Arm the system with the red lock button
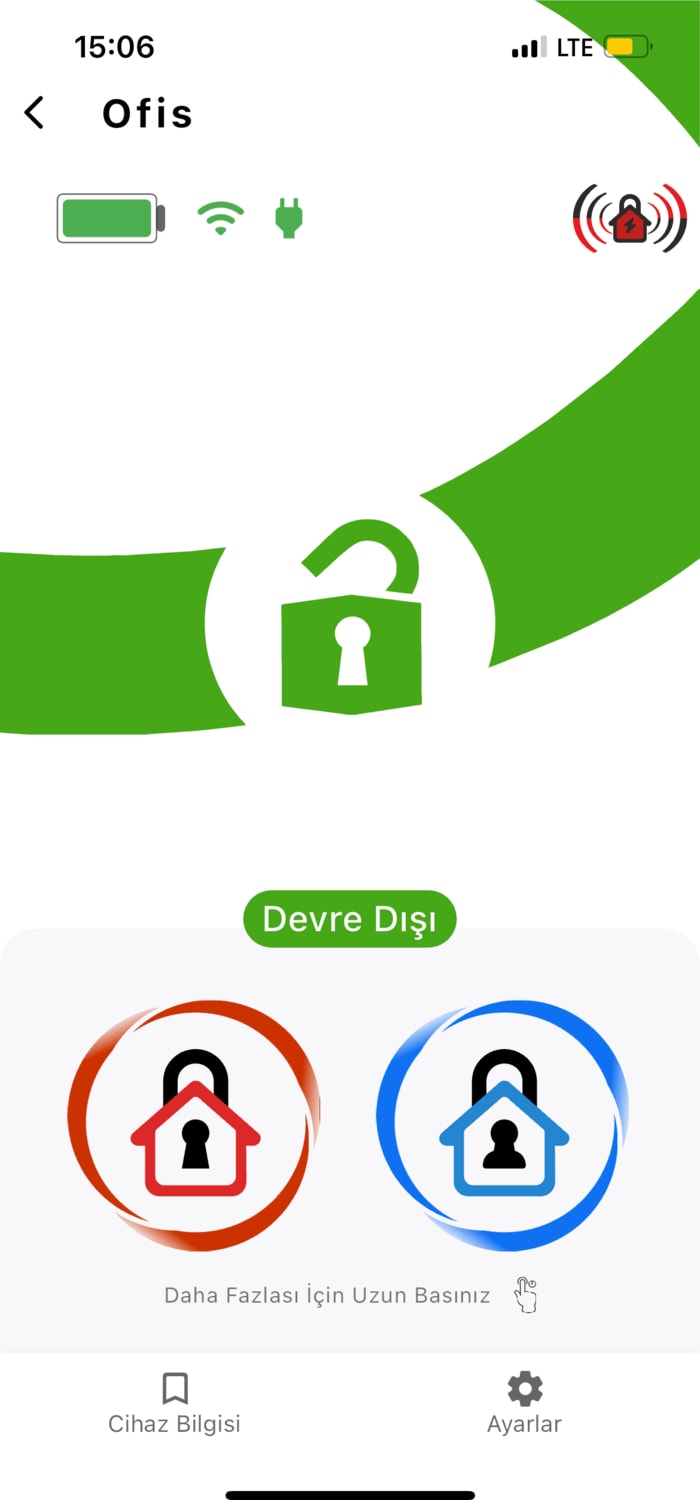 click(195, 1125)
